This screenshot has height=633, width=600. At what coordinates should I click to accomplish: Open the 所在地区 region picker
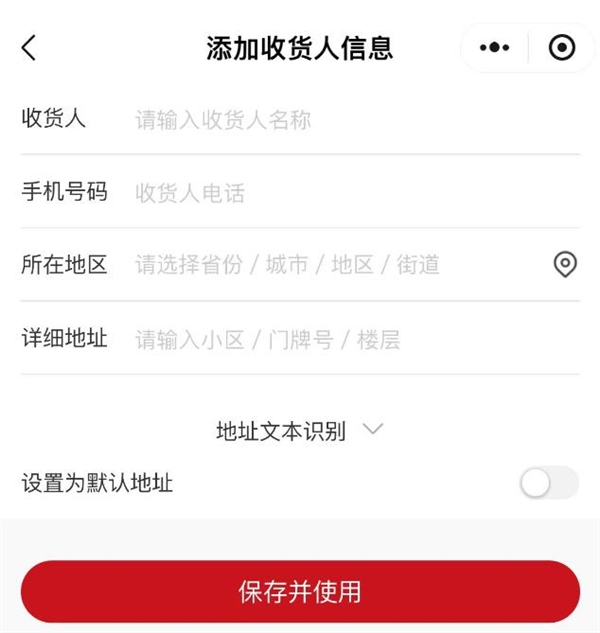click(330, 265)
